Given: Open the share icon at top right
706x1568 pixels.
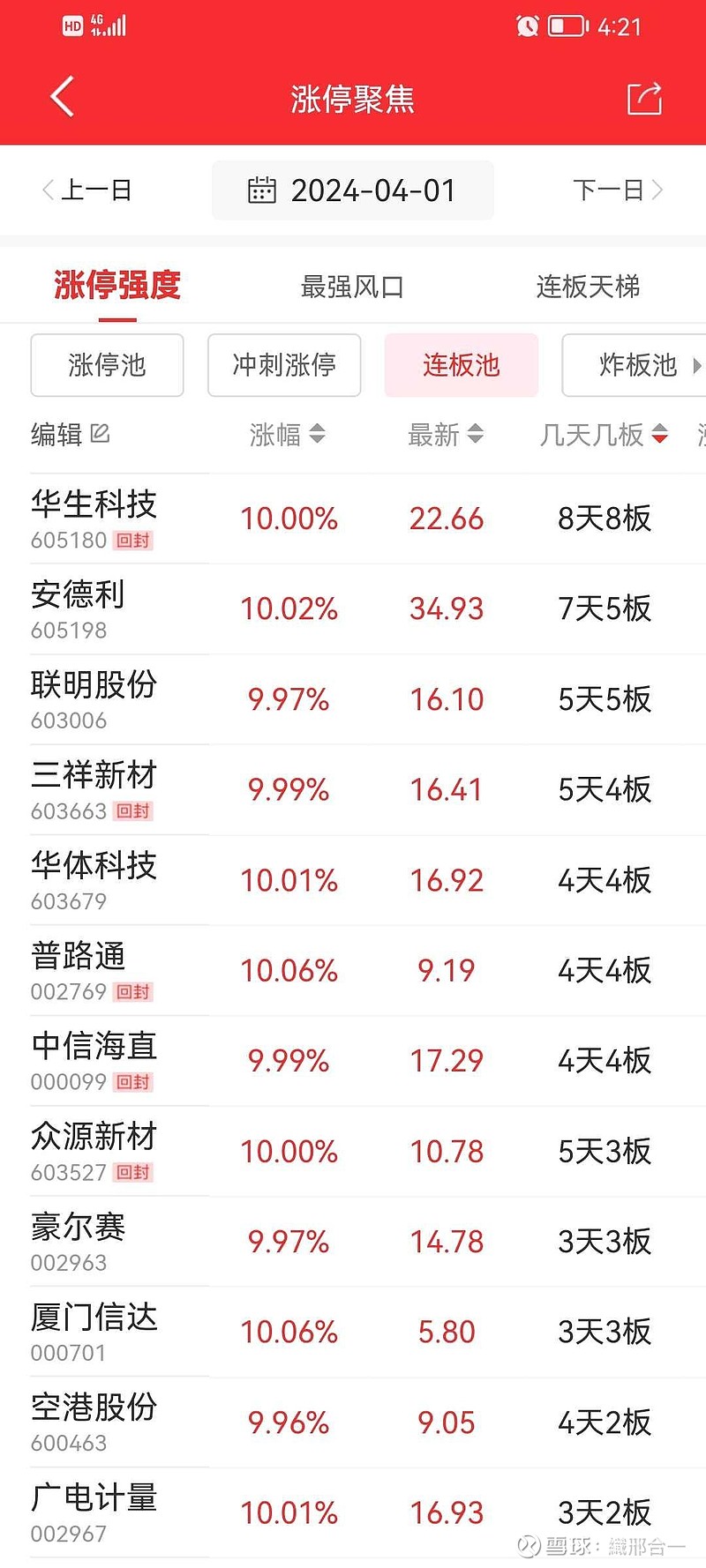Looking at the screenshot, I should coord(645,99).
